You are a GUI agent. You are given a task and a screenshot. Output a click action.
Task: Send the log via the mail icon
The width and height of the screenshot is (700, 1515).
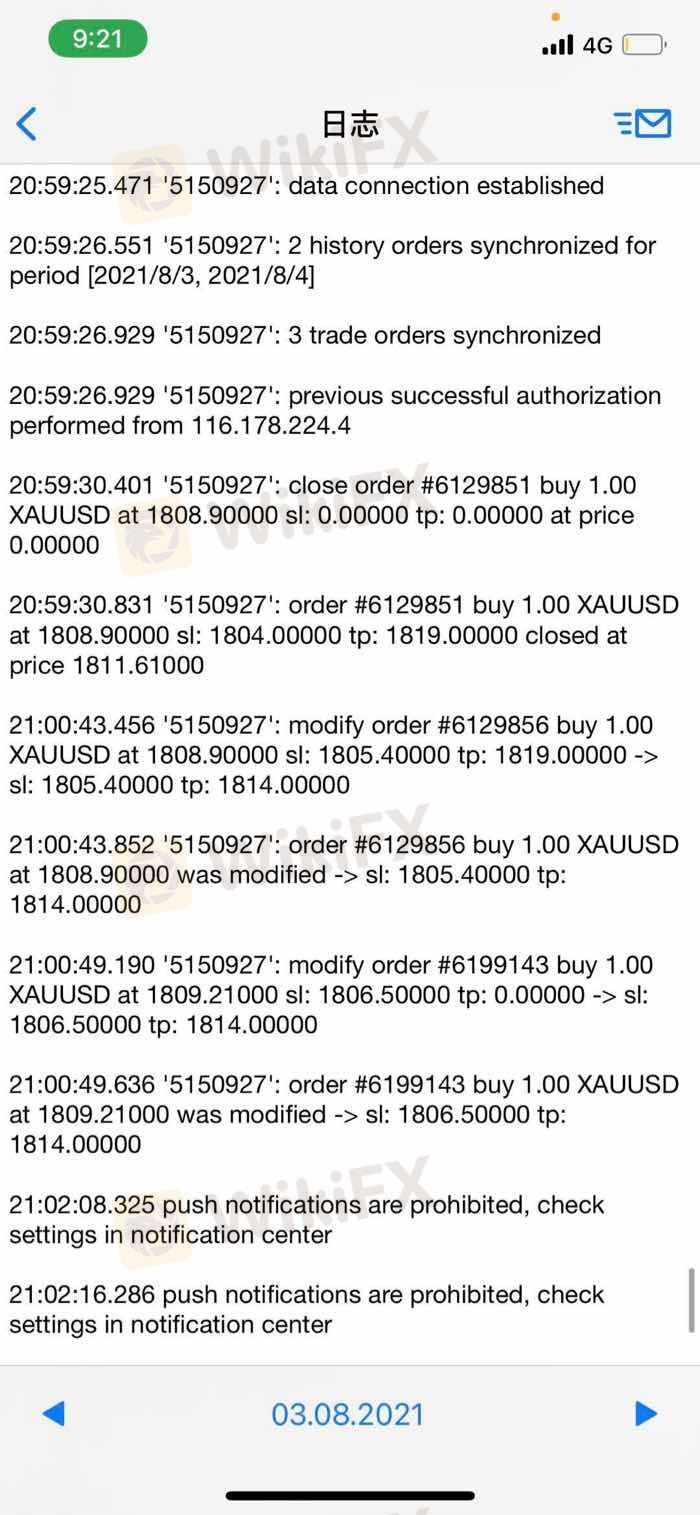tap(642, 124)
